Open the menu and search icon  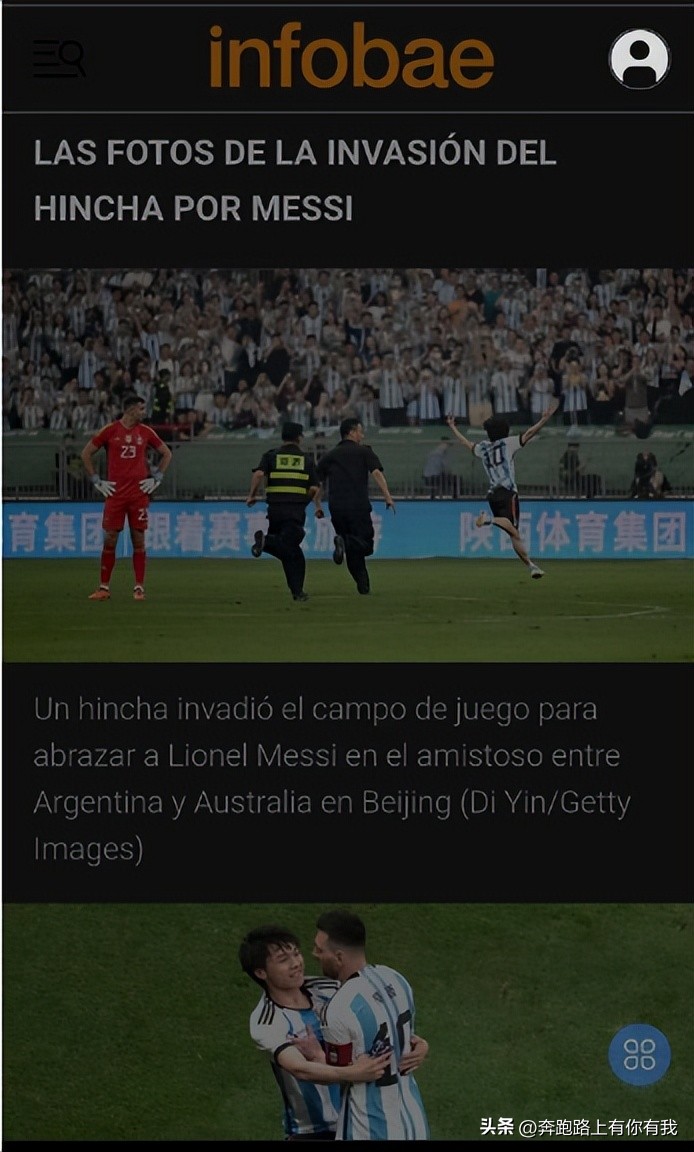click(x=58, y=59)
